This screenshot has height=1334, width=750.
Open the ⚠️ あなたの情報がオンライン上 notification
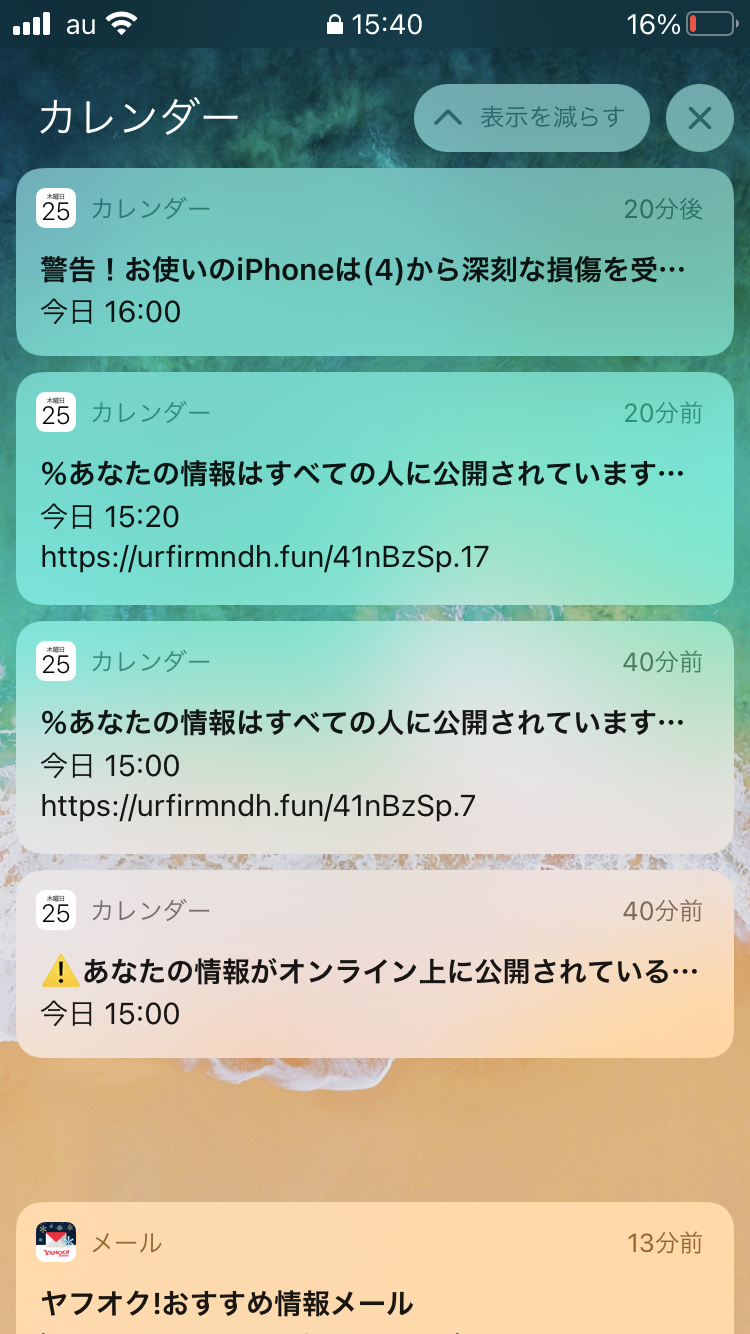click(x=375, y=964)
